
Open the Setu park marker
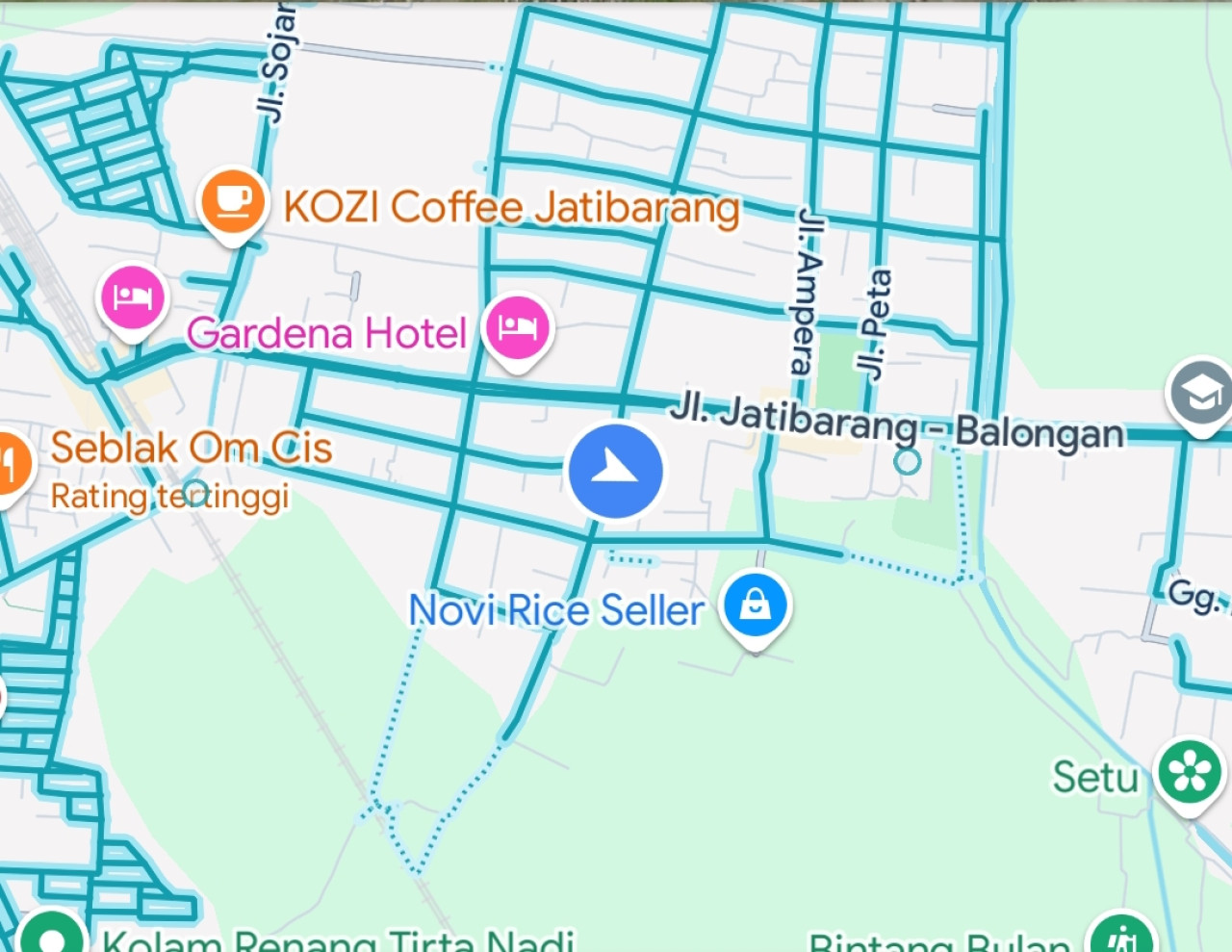click(1190, 772)
